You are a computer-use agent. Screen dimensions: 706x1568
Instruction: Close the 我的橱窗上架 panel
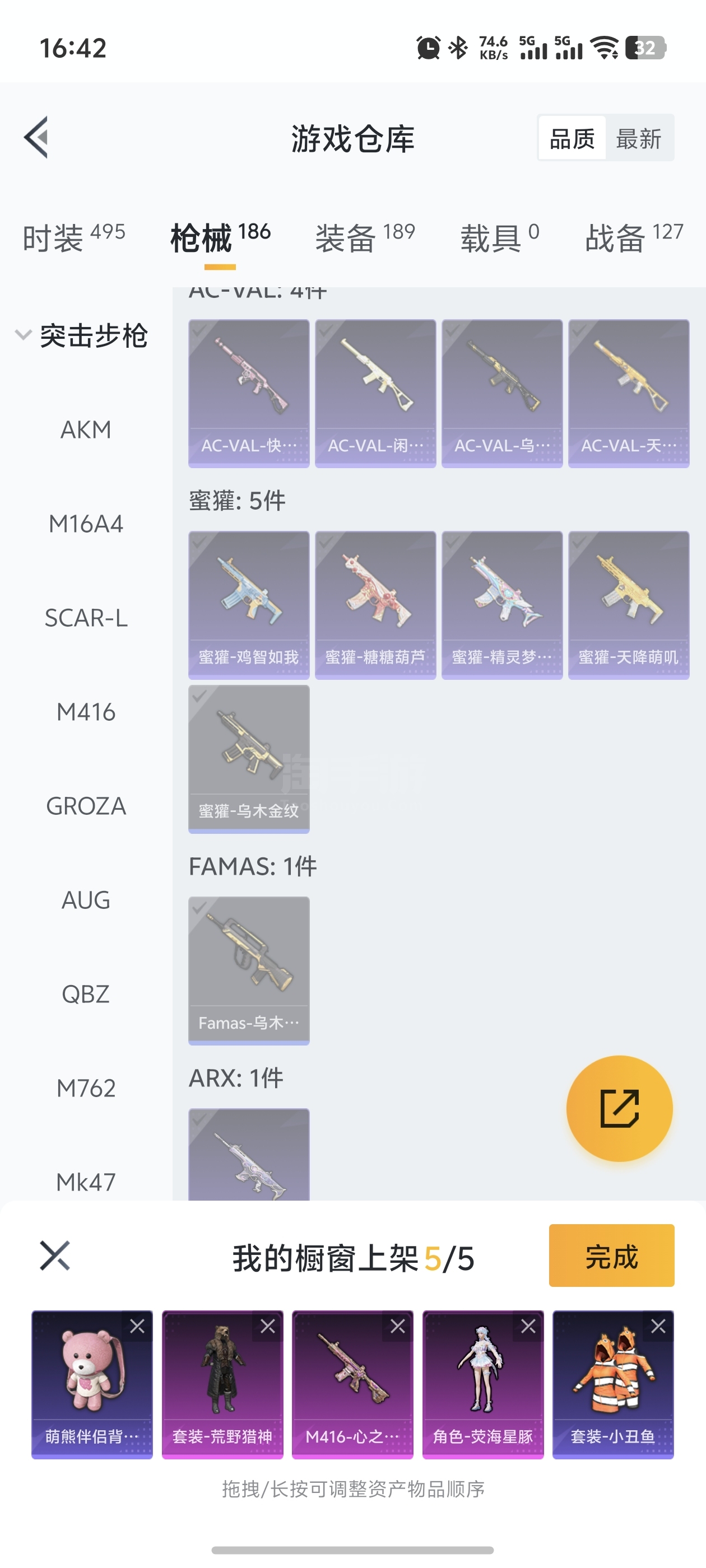(55, 1255)
